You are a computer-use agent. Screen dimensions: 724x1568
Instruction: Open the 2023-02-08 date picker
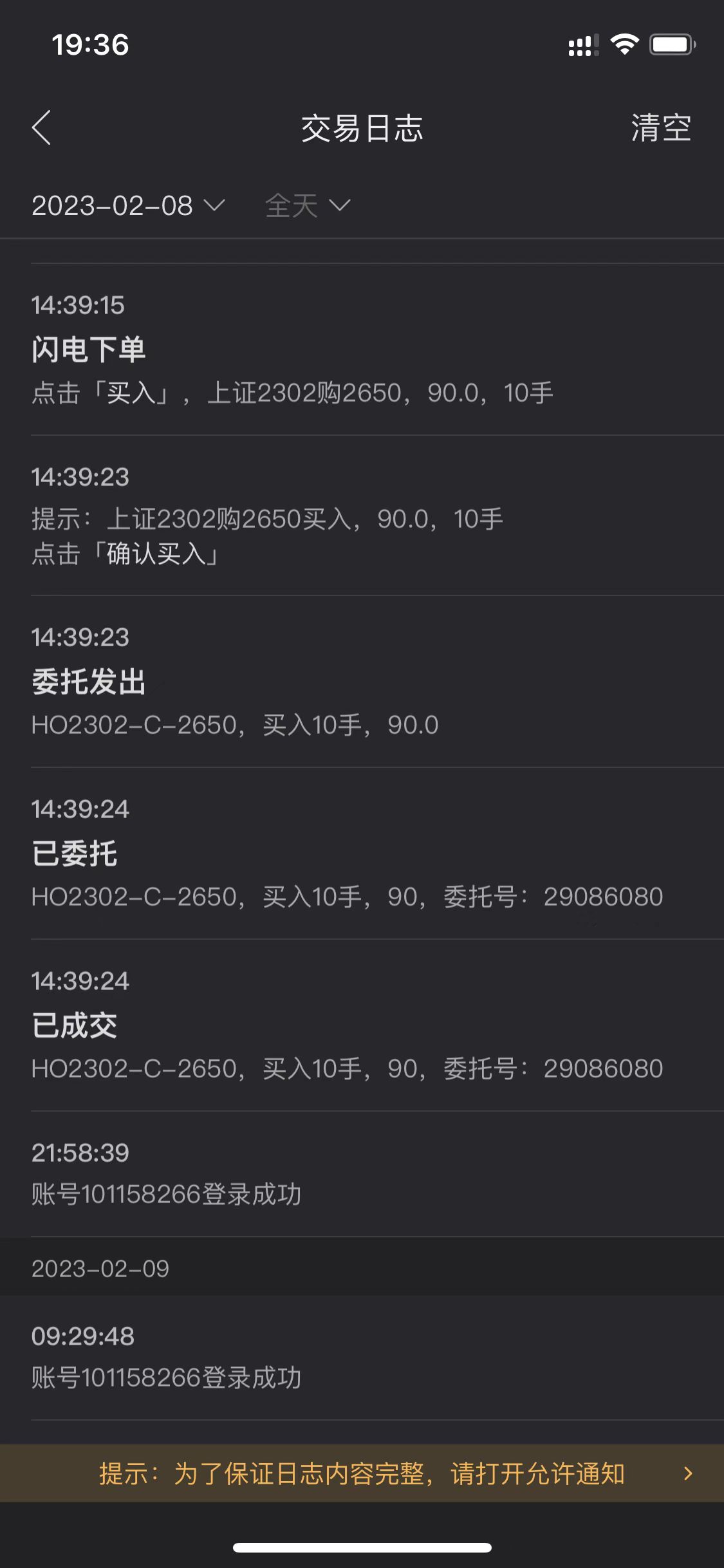[x=127, y=206]
